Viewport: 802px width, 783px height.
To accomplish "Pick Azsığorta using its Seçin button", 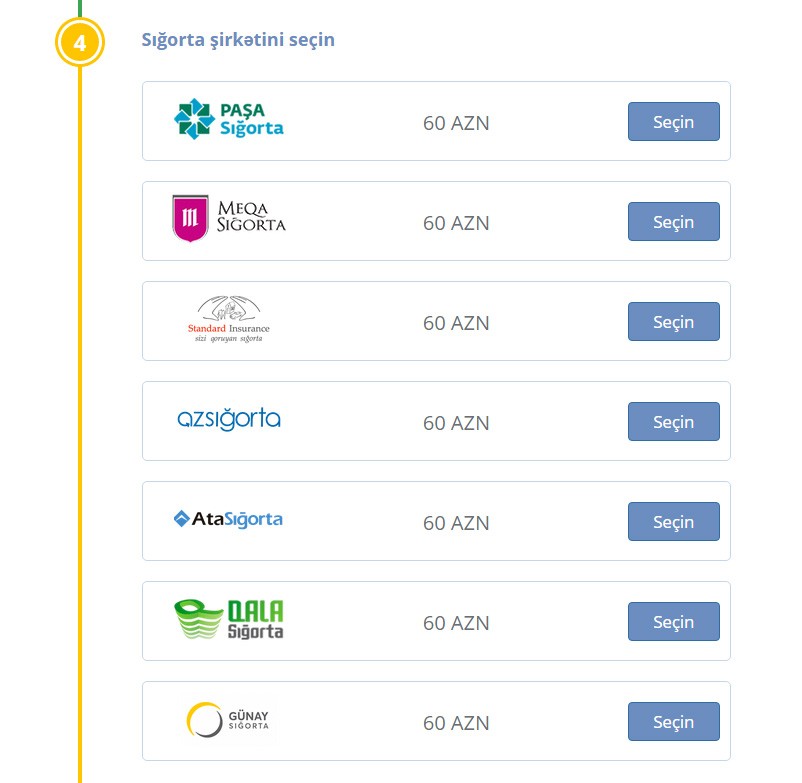I will (673, 422).
